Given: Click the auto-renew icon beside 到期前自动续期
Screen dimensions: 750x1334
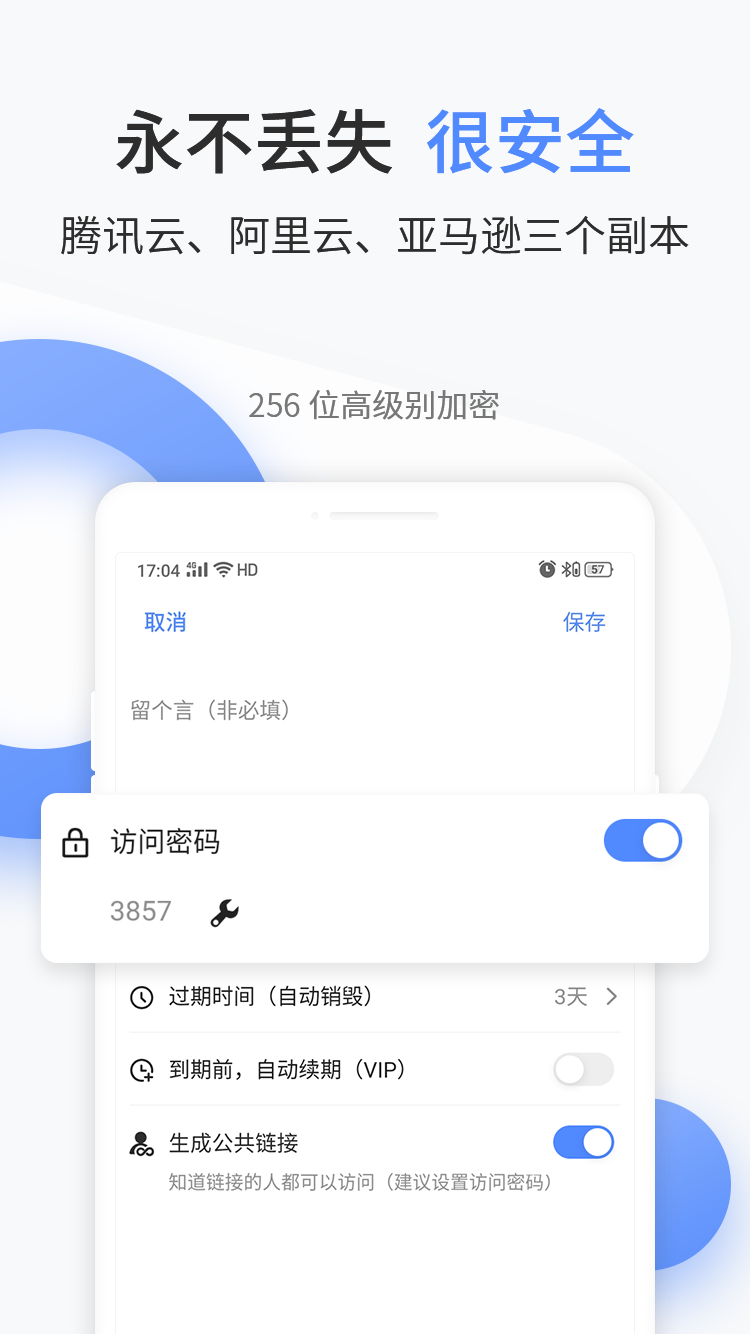Looking at the screenshot, I should [141, 1070].
